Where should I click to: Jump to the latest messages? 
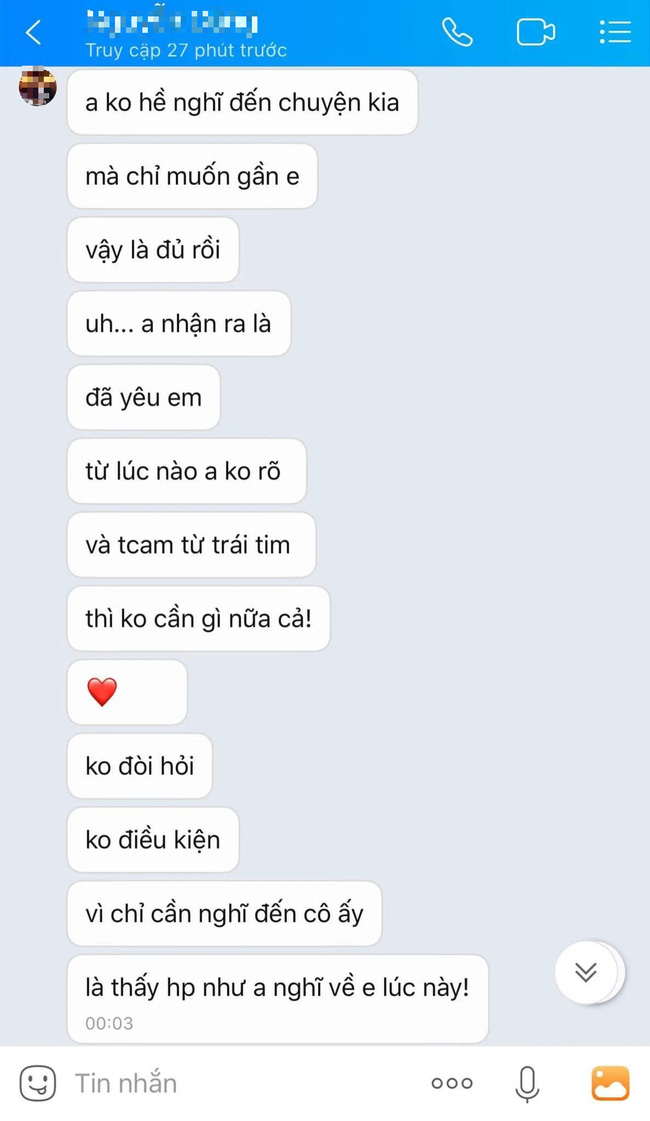(587, 972)
